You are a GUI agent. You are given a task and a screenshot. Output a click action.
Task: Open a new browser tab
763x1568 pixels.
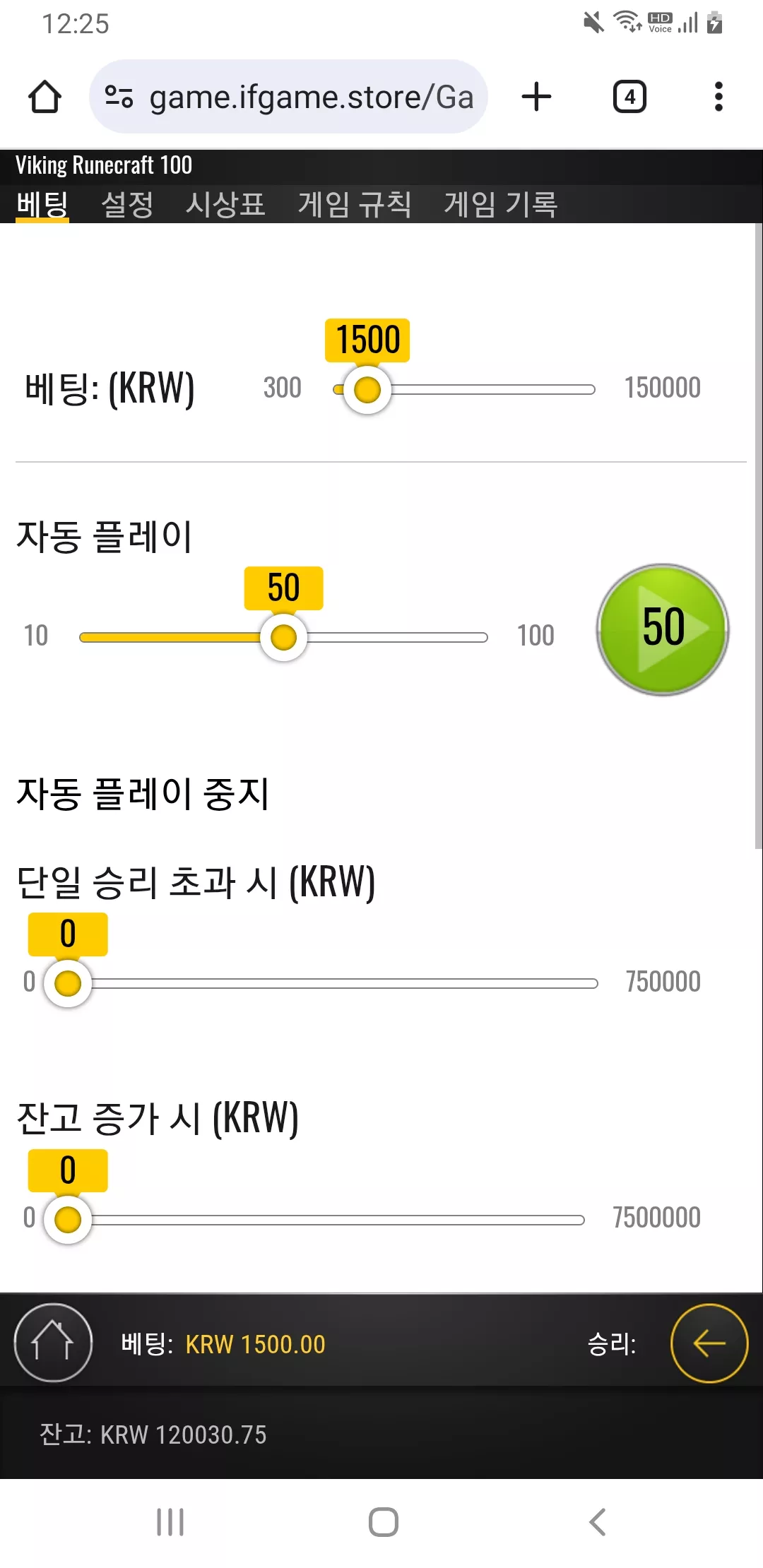pos(536,97)
